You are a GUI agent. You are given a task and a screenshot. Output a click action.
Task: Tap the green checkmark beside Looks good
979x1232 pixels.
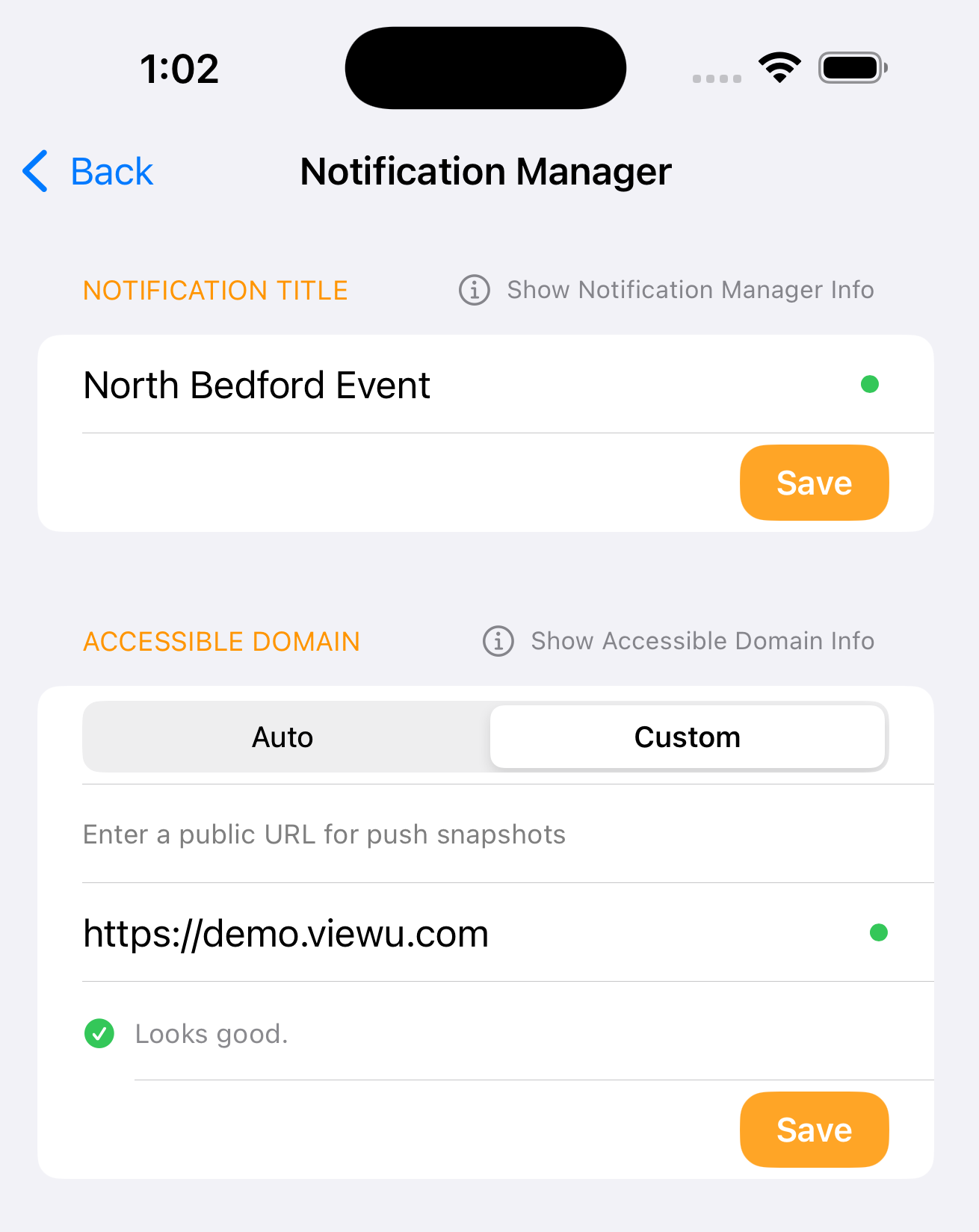click(99, 1033)
